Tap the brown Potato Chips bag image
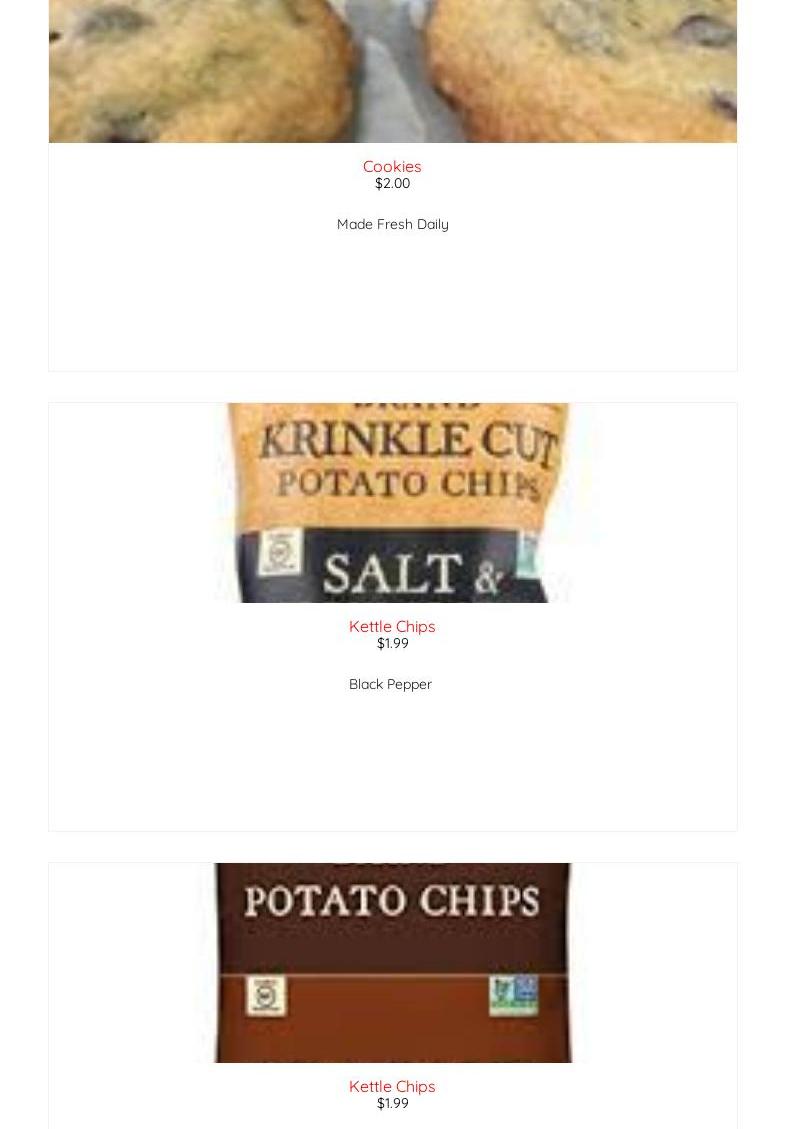The width and height of the screenshot is (785, 1129). [392, 962]
